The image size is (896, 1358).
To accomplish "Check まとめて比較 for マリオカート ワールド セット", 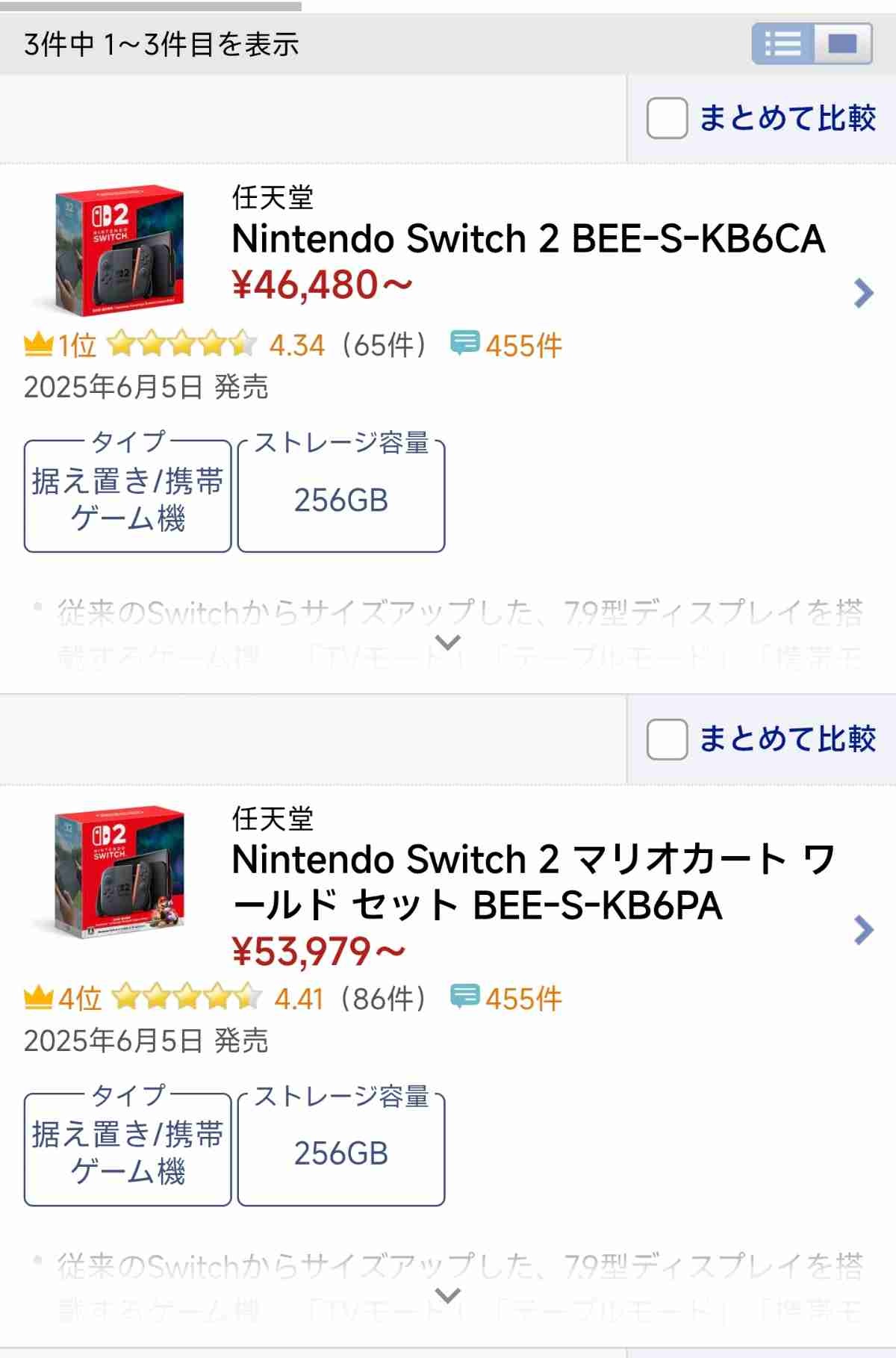I will 667,739.
